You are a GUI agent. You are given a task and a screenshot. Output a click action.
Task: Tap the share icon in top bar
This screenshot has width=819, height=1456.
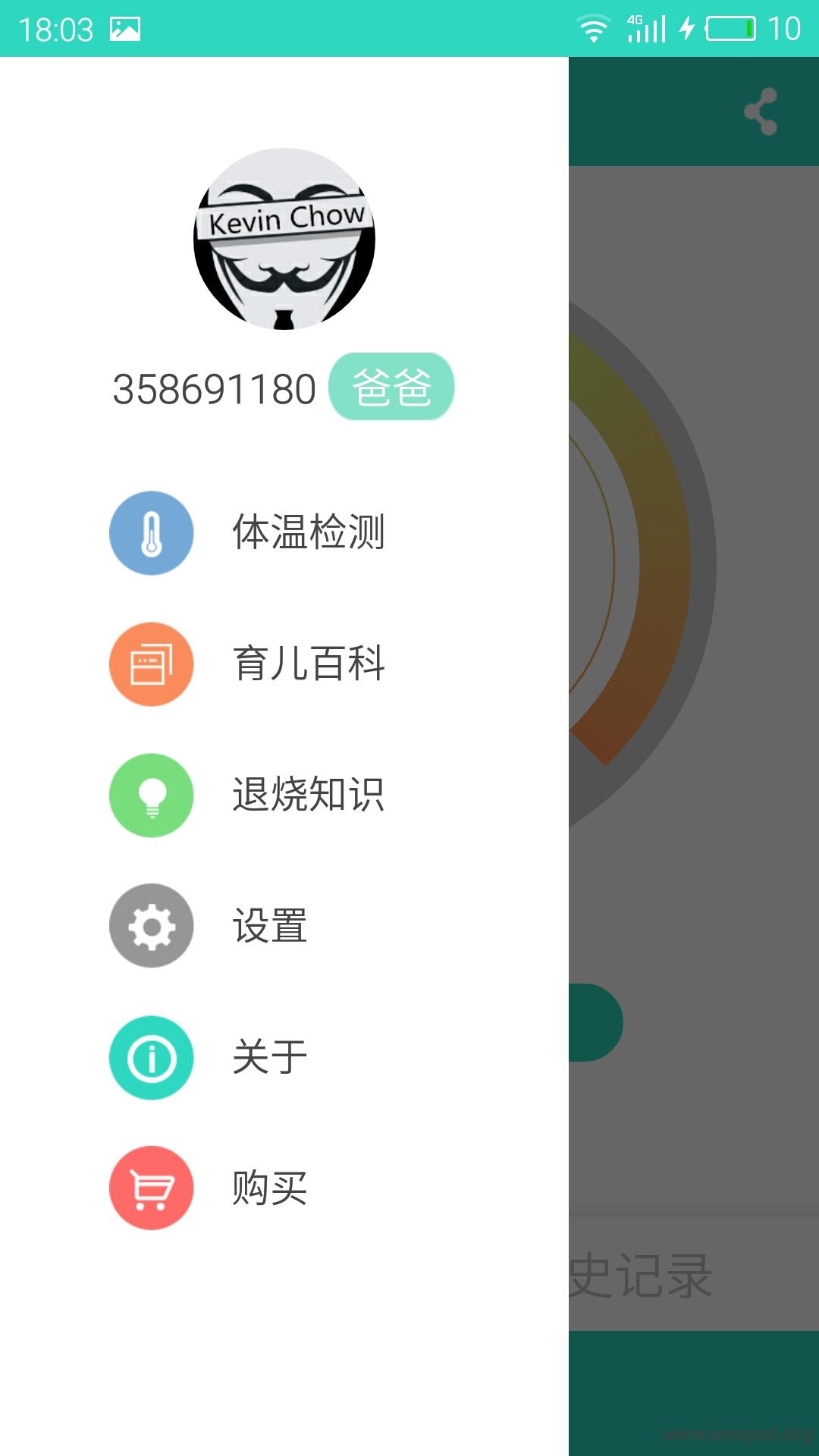tap(761, 111)
